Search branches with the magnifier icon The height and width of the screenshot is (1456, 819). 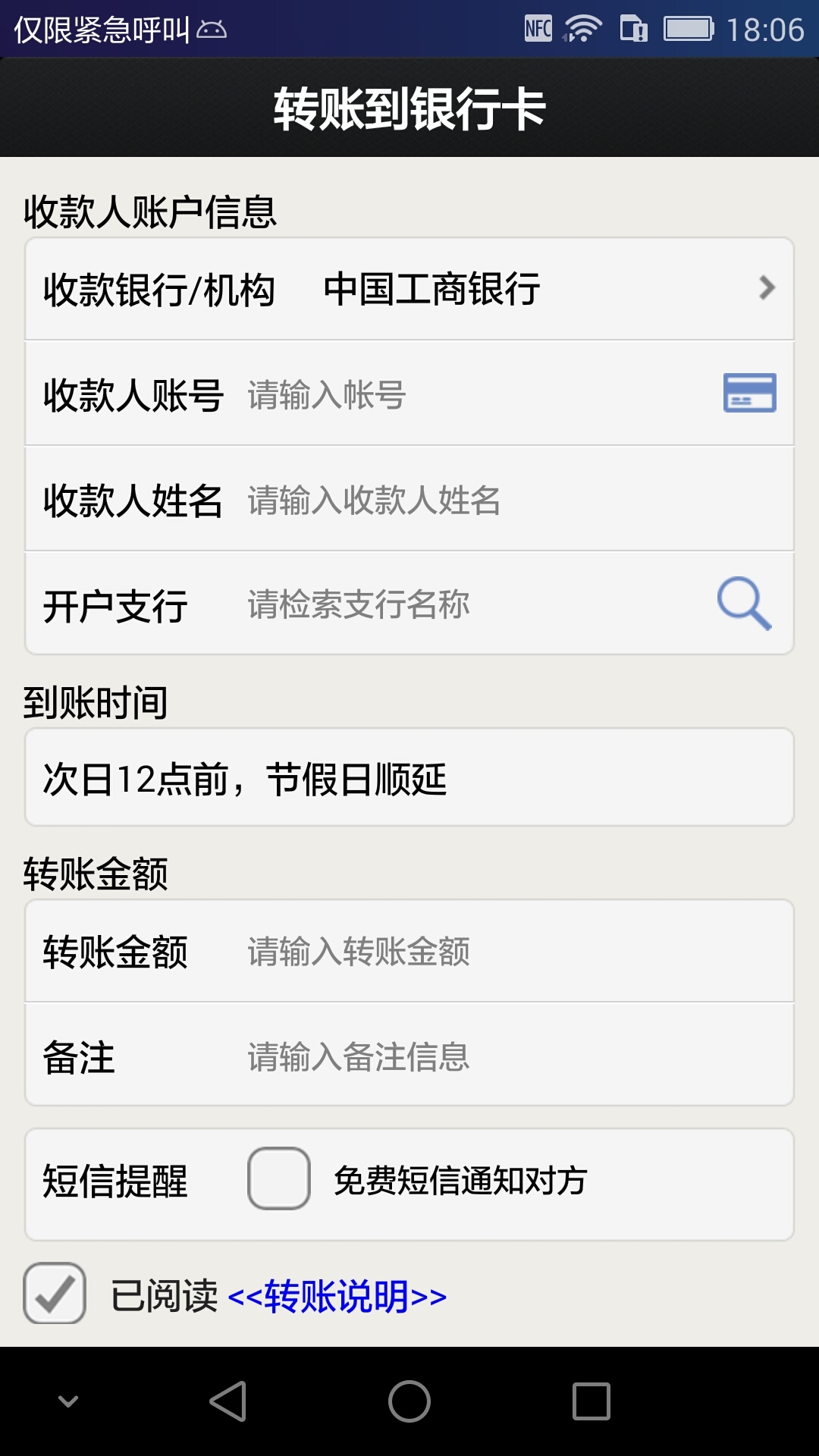744,604
